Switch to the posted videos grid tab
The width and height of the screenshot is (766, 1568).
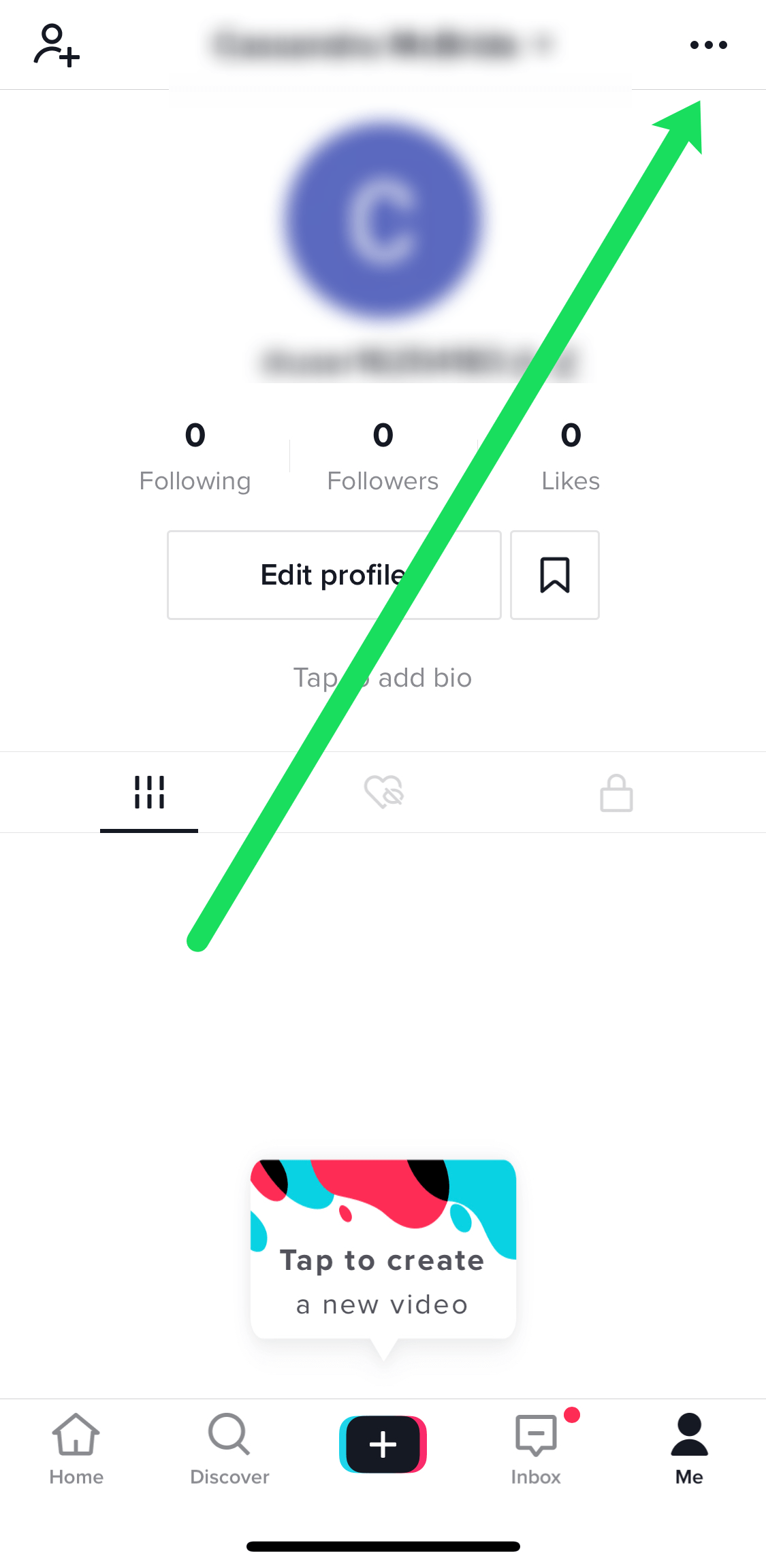(x=149, y=793)
